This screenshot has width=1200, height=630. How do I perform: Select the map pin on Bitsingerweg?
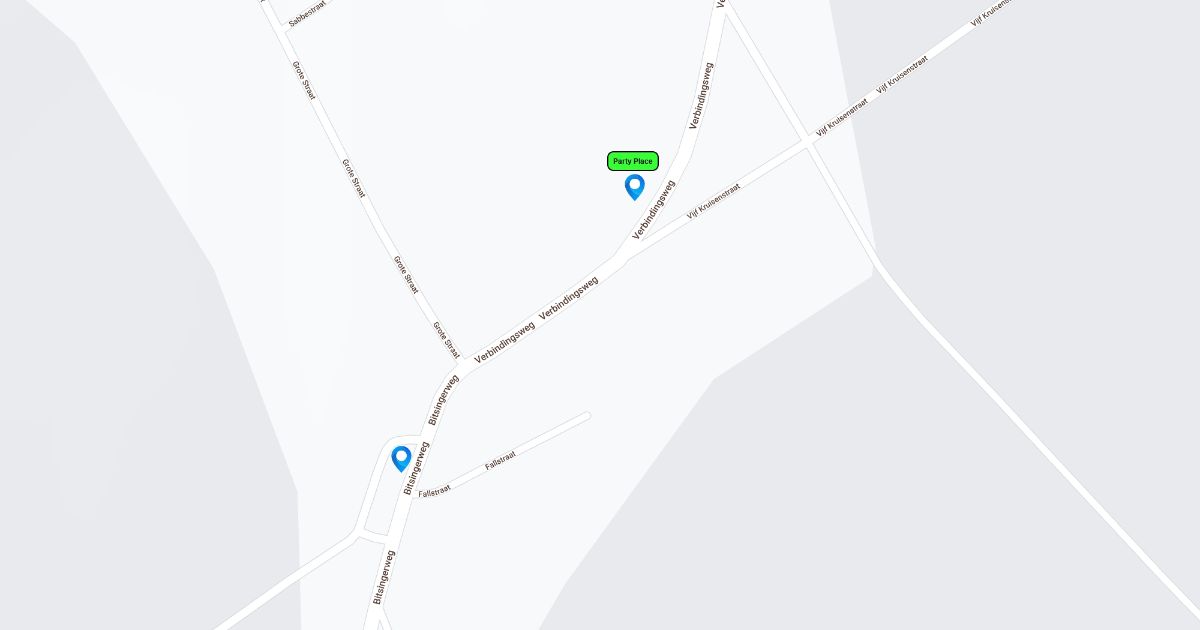pyautogui.click(x=401, y=458)
